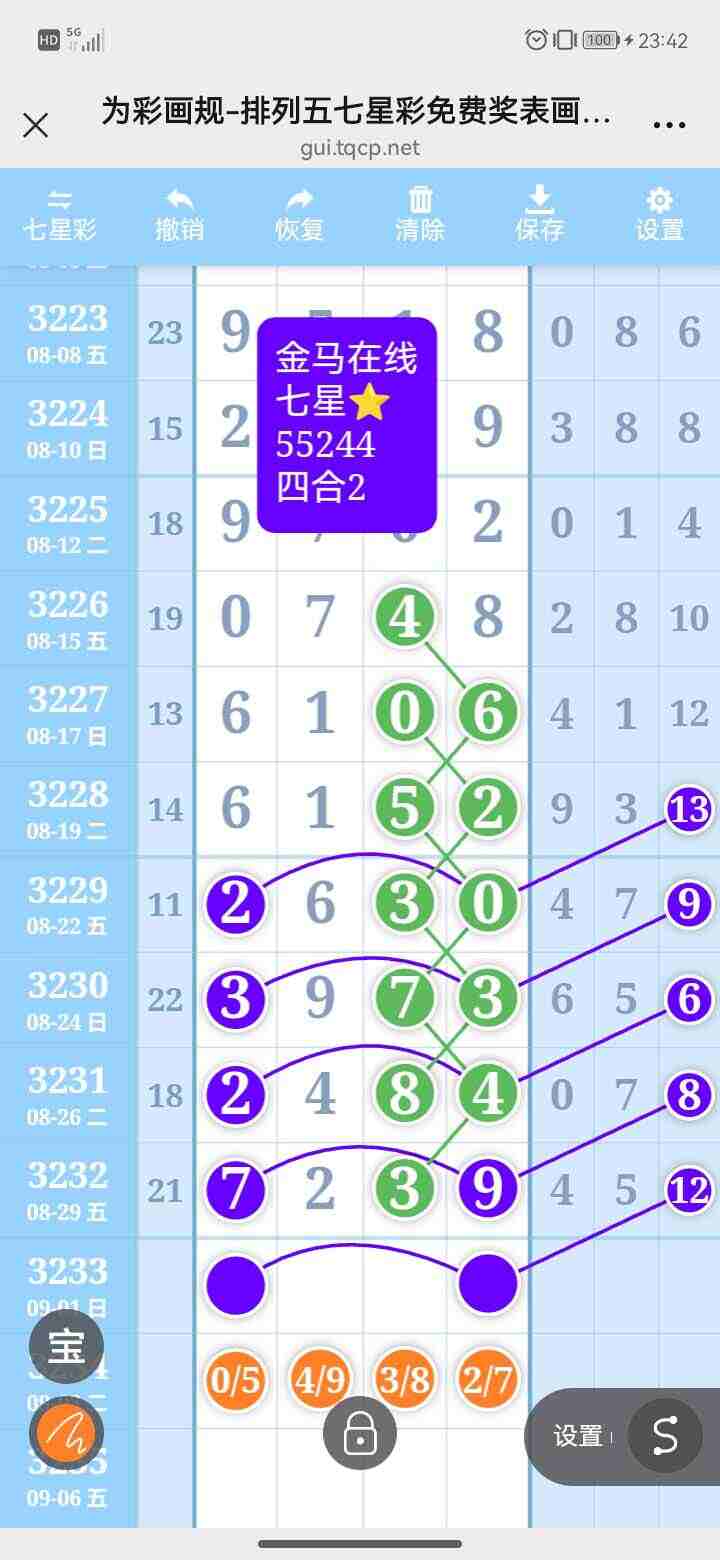Save the chart with 保存
Viewport: 720px width, 1560px height.
pos(540,214)
